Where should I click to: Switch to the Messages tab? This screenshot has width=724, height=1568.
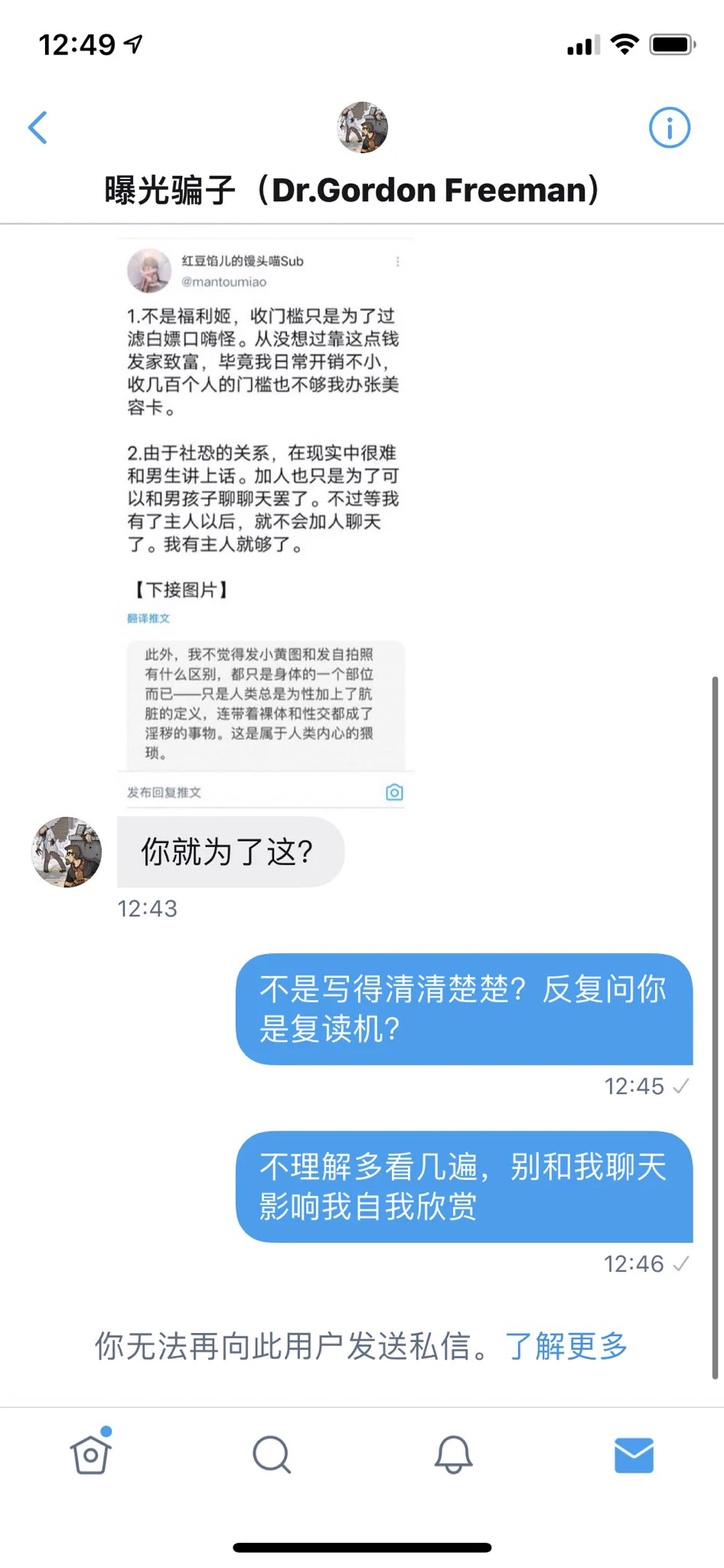coord(634,1454)
